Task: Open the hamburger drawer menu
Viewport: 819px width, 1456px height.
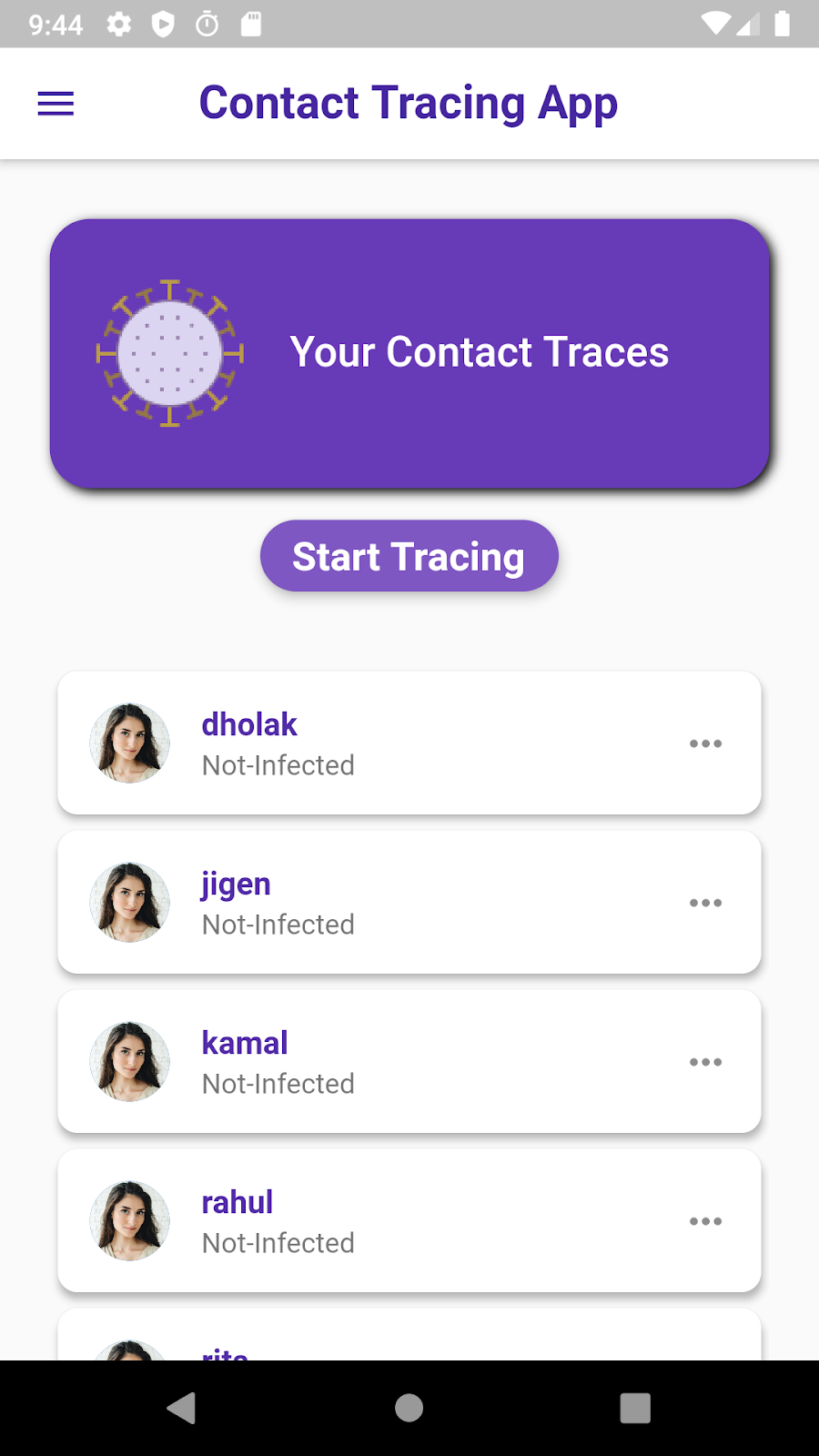Action: [x=56, y=104]
